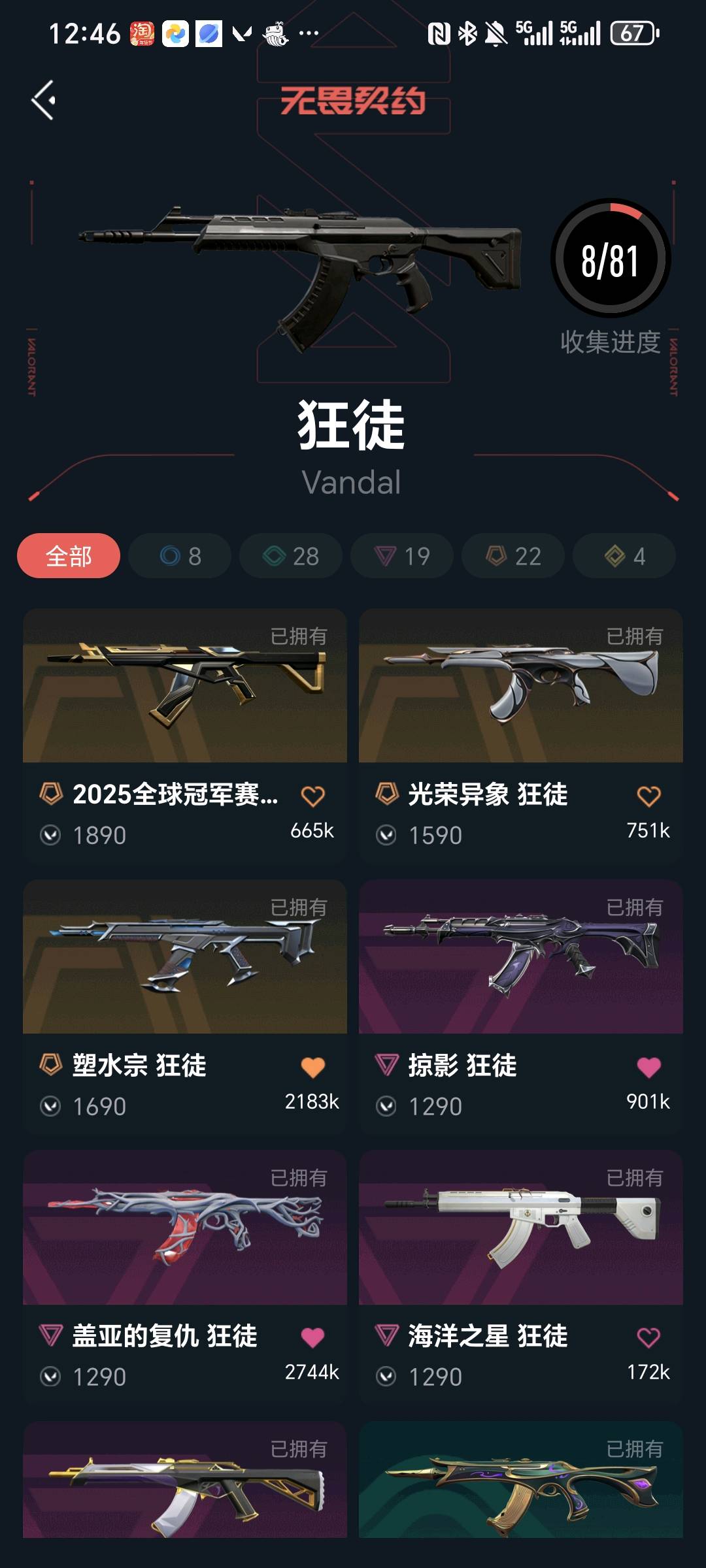This screenshot has height=1568, width=706.
Task: Filter by the blue tier with 8 skins
Action: pyautogui.click(x=180, y=556)
